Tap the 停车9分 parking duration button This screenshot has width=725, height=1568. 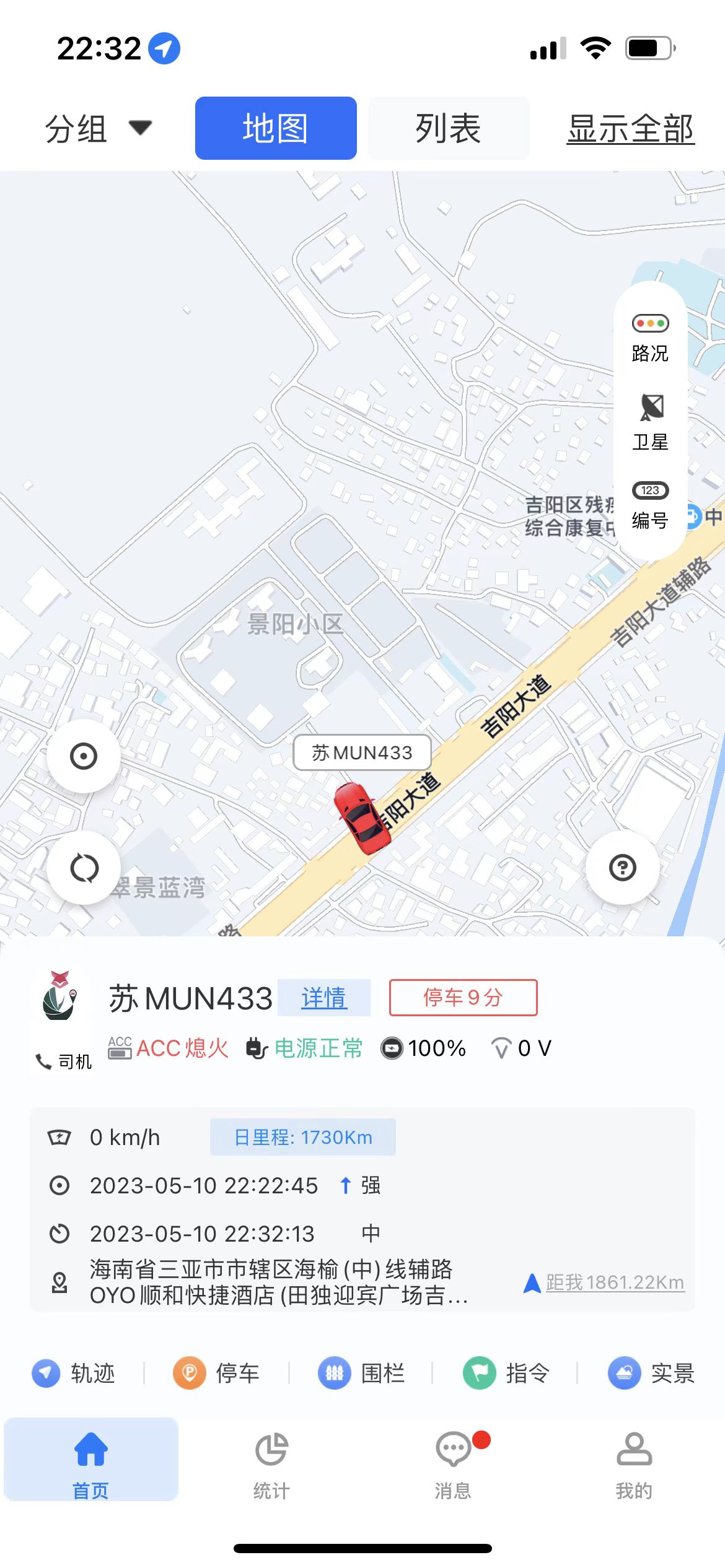(462, 997)
